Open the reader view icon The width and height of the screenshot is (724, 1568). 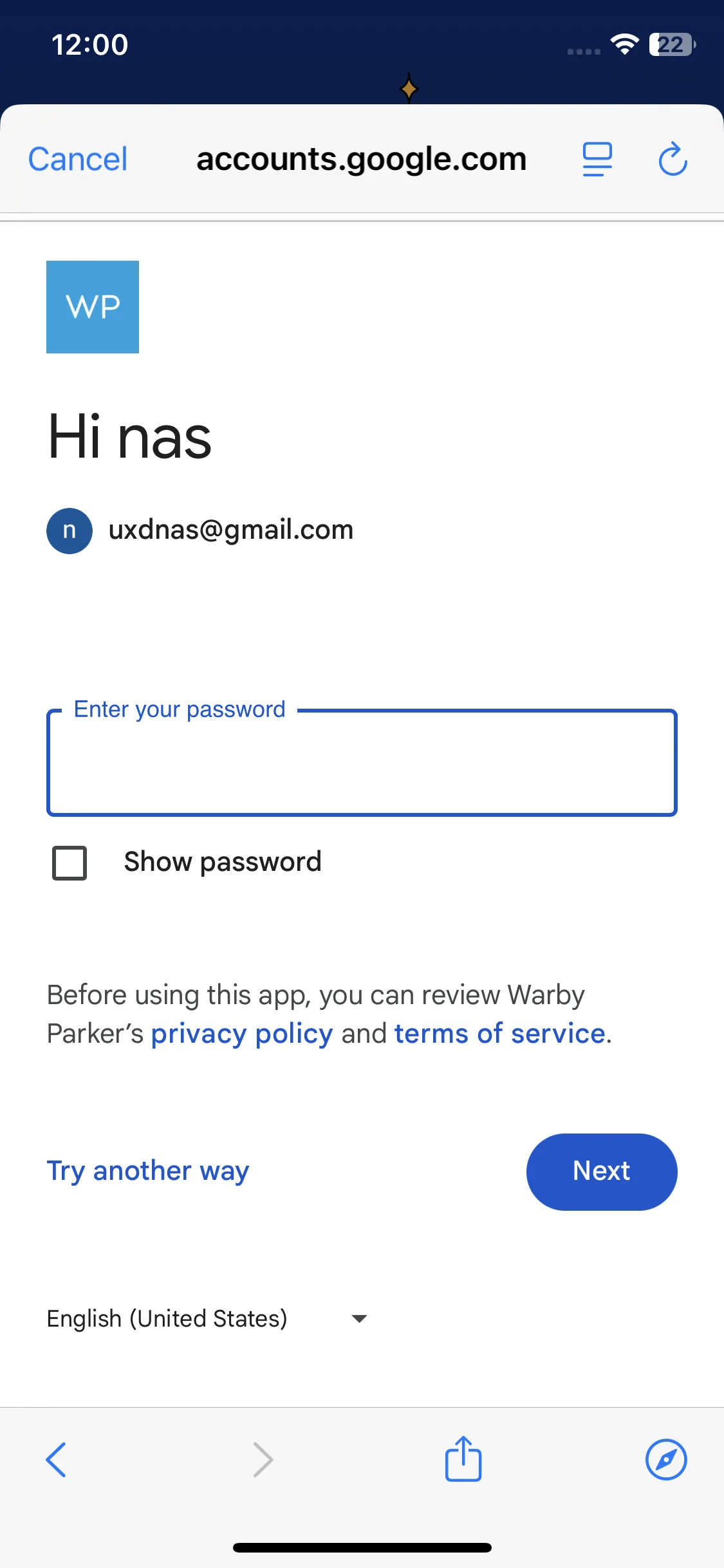coord(597,159)
